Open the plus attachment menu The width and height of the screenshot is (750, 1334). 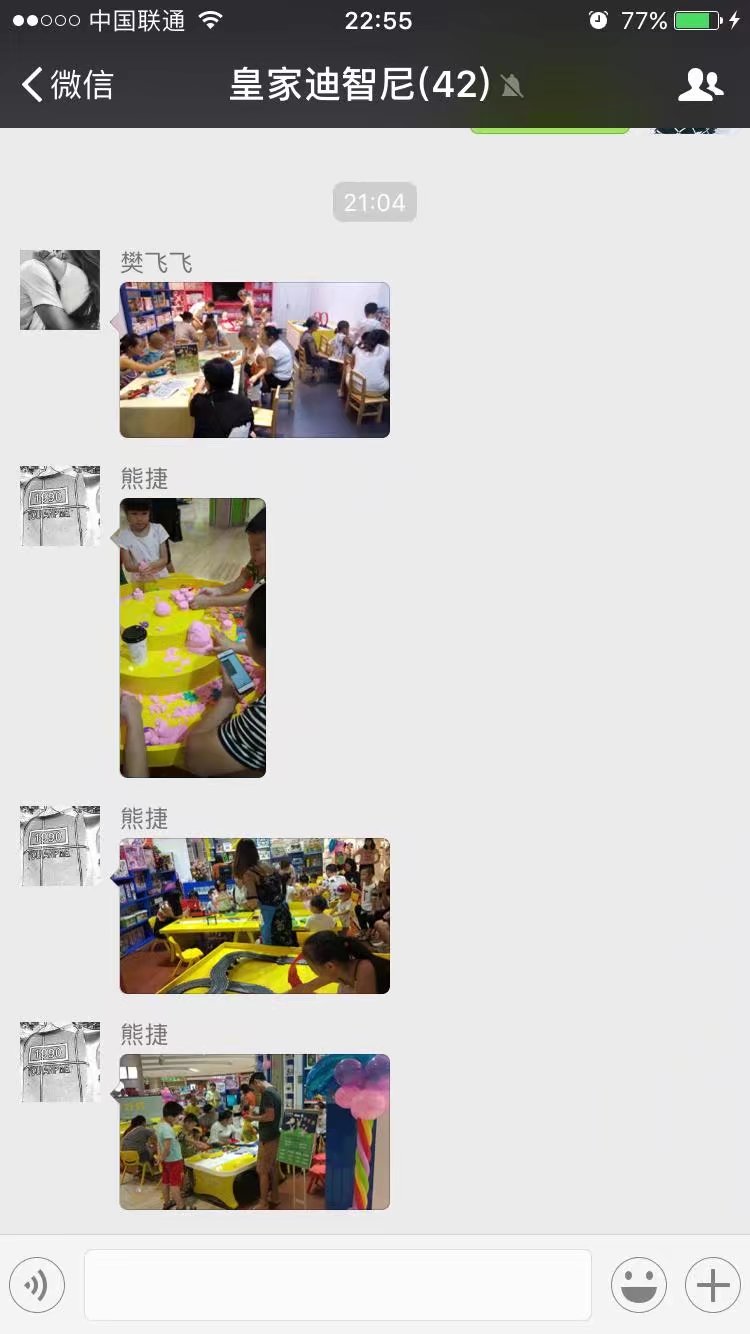tap(712, 1285)
